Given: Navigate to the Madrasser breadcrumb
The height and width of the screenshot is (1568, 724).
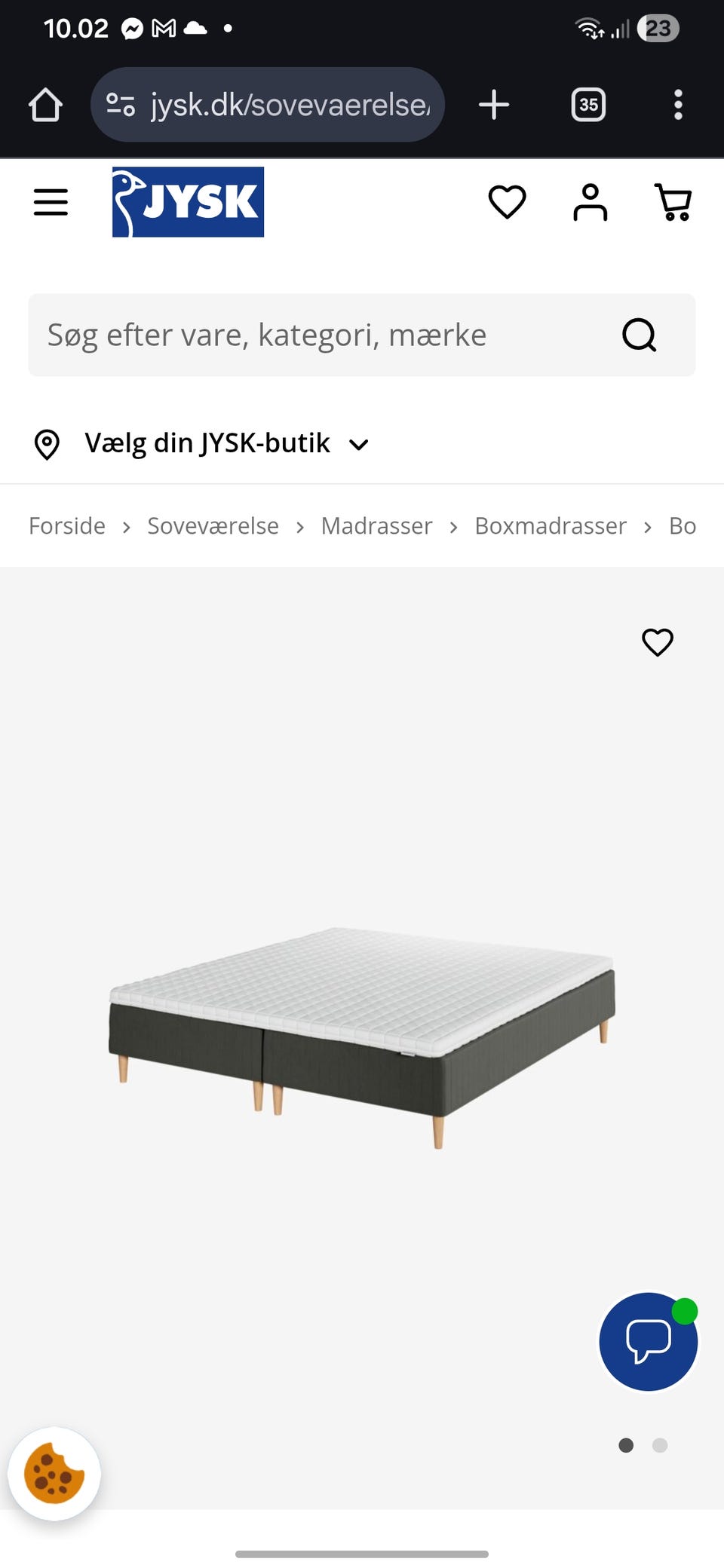Looking at the screenshot, I should point(376,525).
